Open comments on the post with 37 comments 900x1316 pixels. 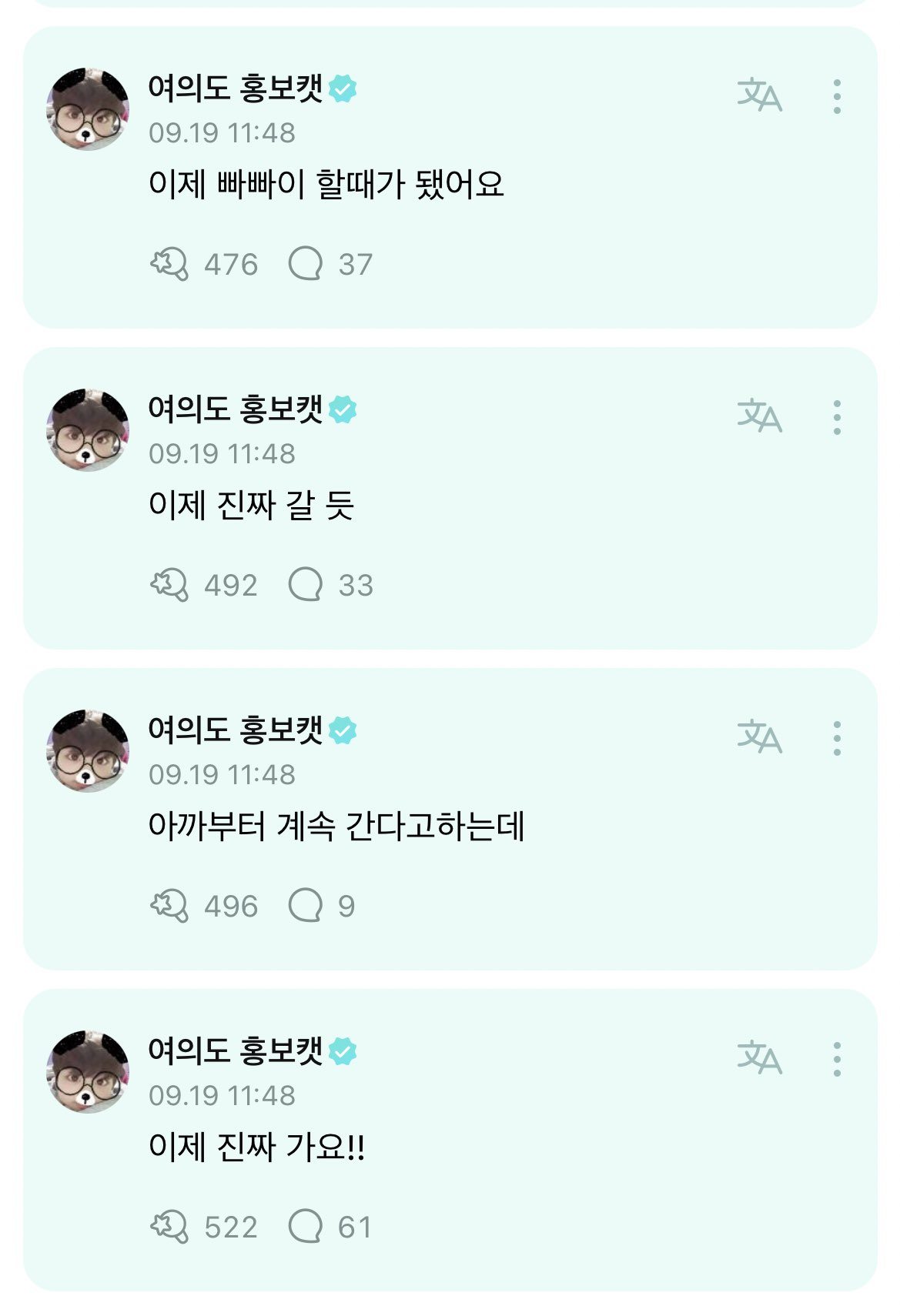click(x=312, y=262)
